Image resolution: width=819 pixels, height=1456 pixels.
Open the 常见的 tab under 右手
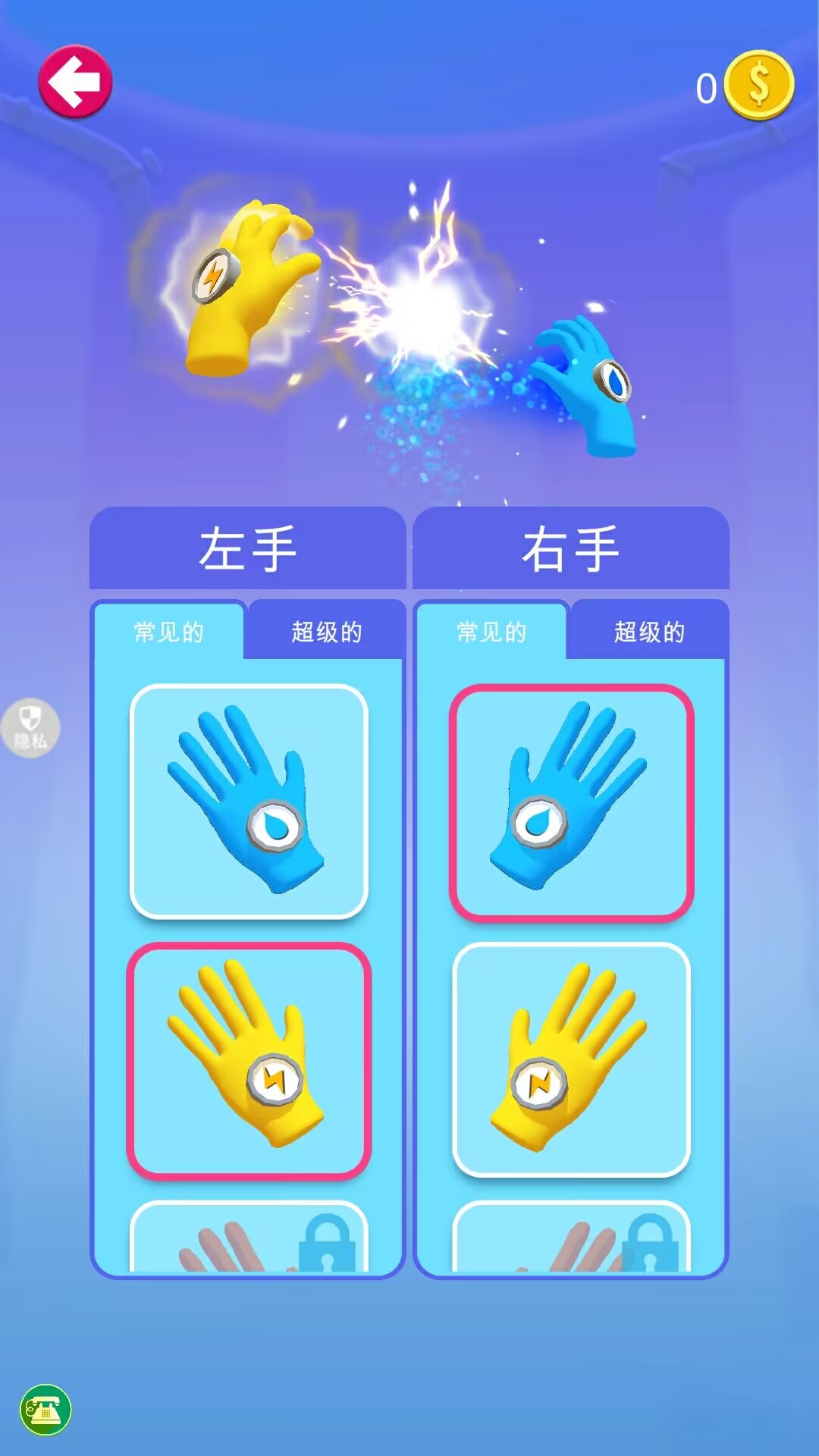click(x=491, y=631)
